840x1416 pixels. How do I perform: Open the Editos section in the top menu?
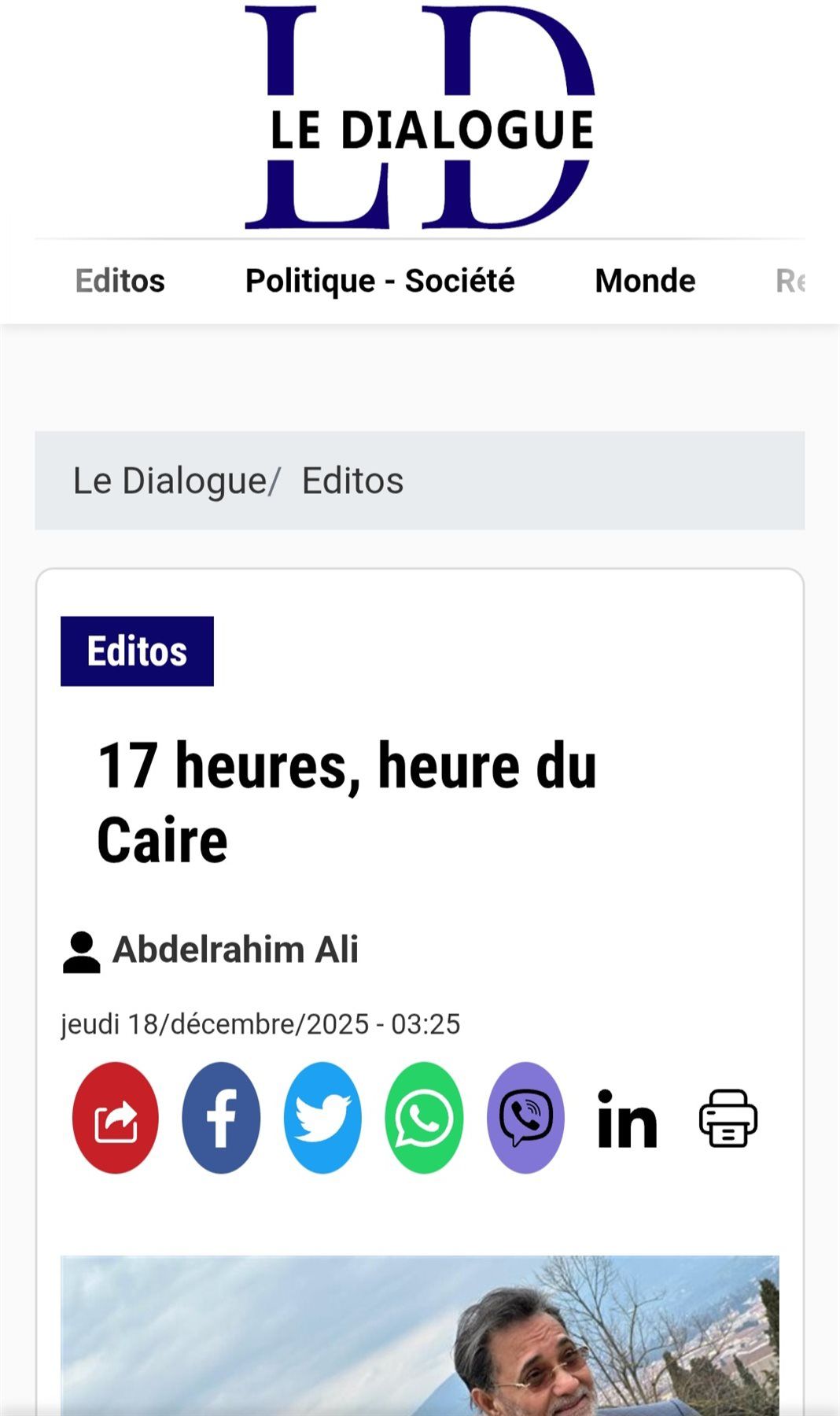pyautogui.click(x=120, y=281)
